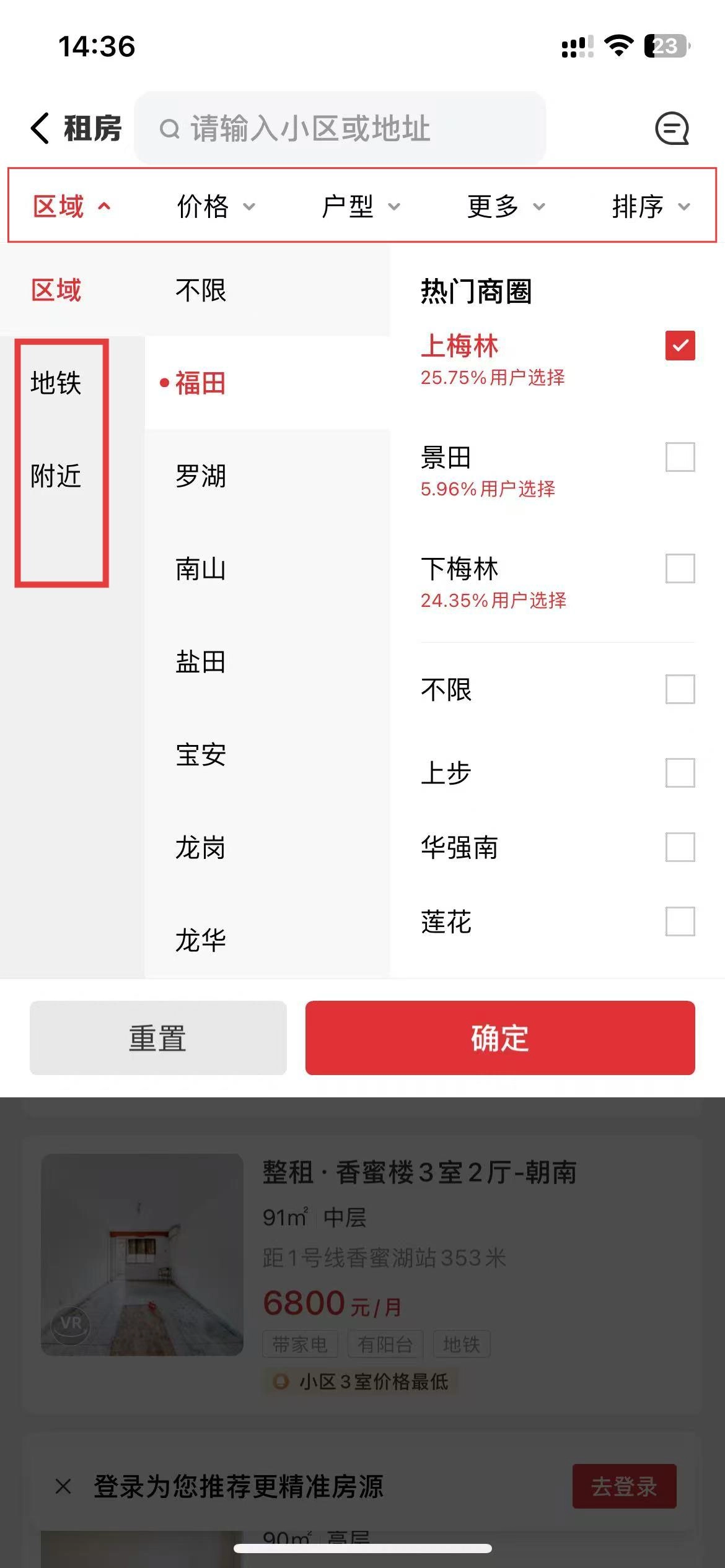Switch to the 附近 filter tab

click(56, 476)
